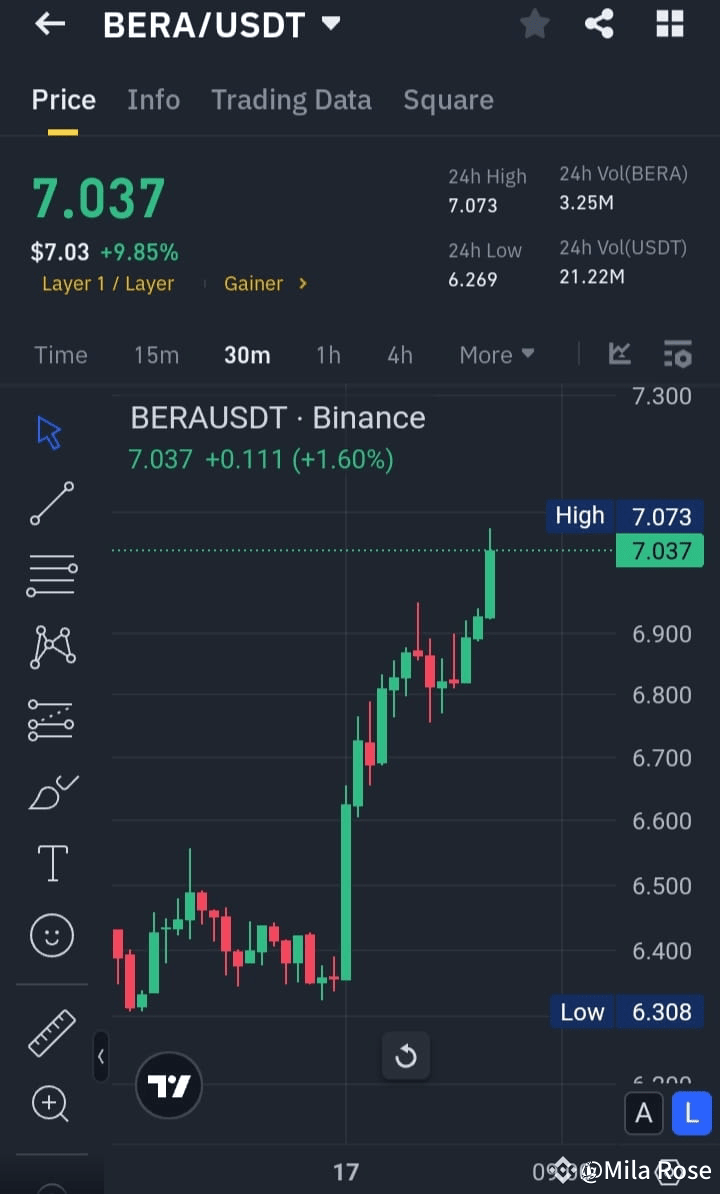Select the text annotation tool
The height and width of the screenshot is (1194, 720).
[x=51, y=862]
